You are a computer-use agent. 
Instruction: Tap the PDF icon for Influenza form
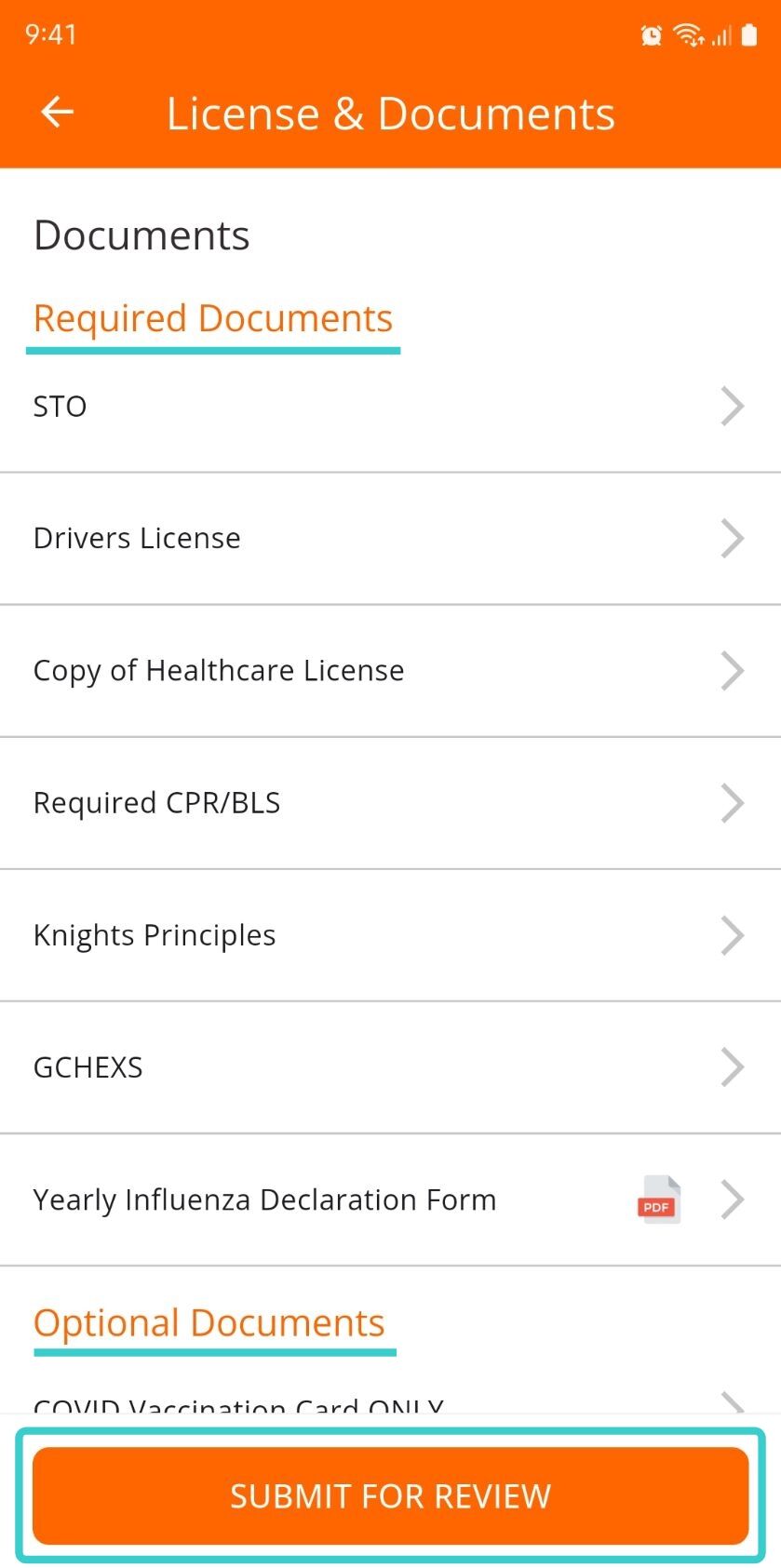[659, 1199]
